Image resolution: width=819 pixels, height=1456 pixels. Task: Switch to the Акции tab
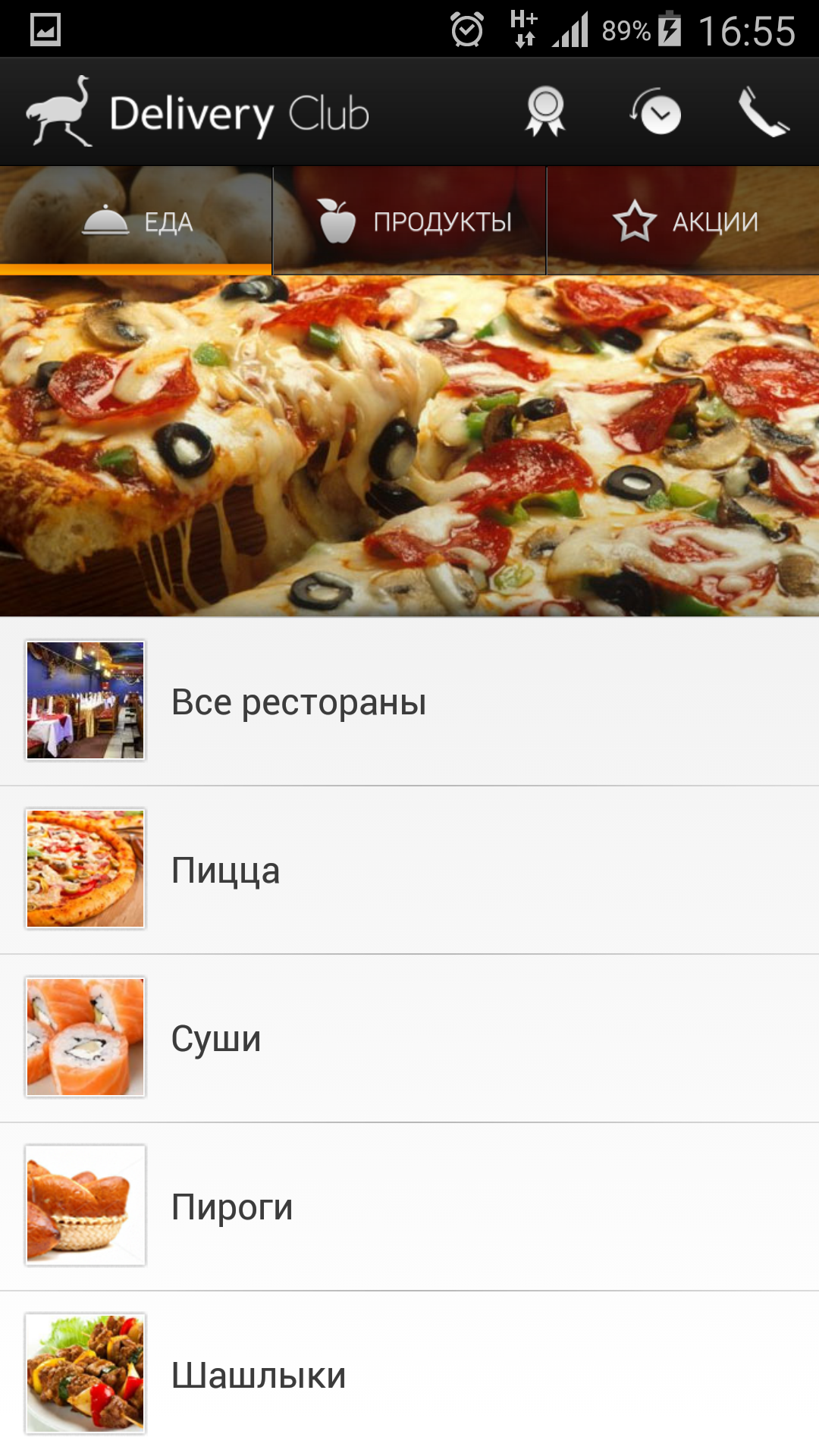click(x=683, y=221)
